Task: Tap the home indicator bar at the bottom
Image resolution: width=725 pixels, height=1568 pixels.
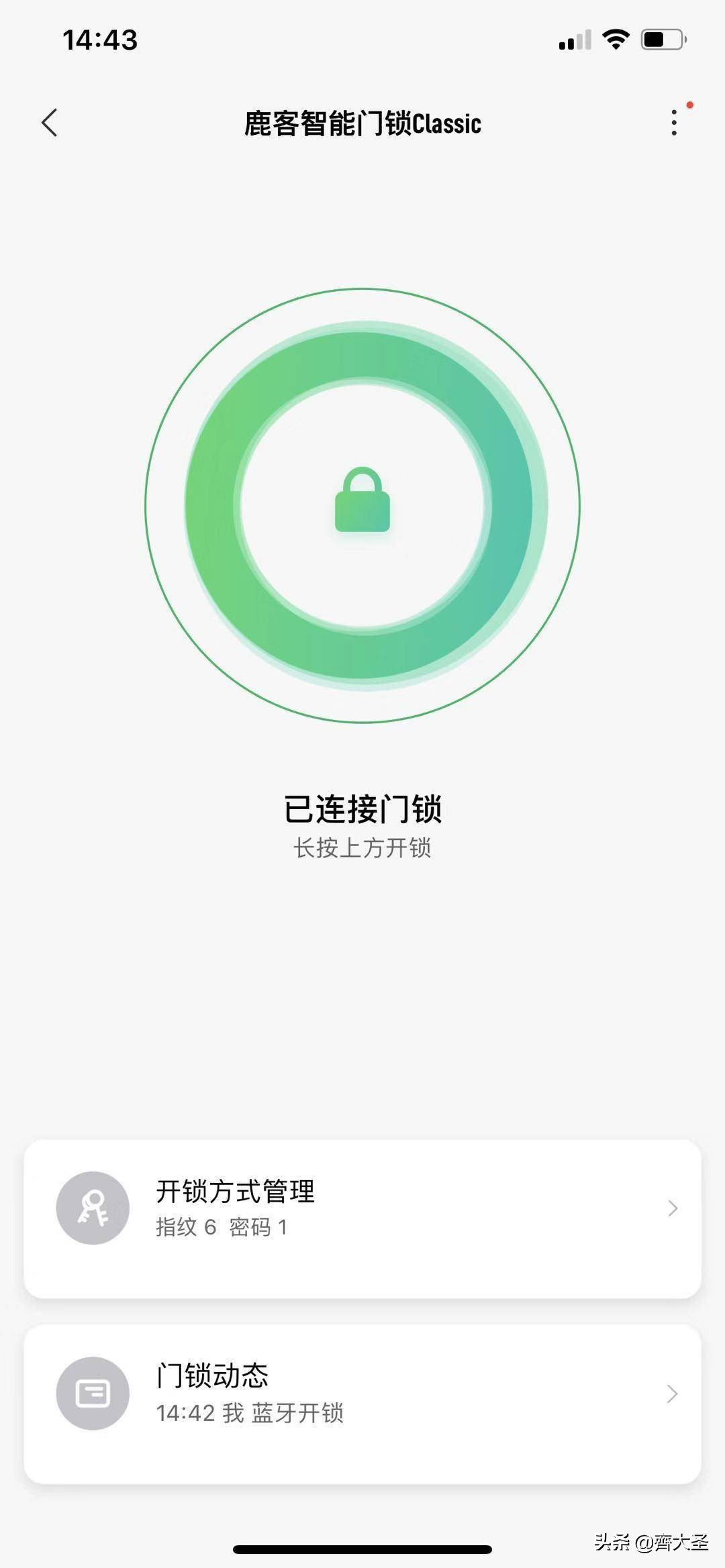Action: [362, 1549]
